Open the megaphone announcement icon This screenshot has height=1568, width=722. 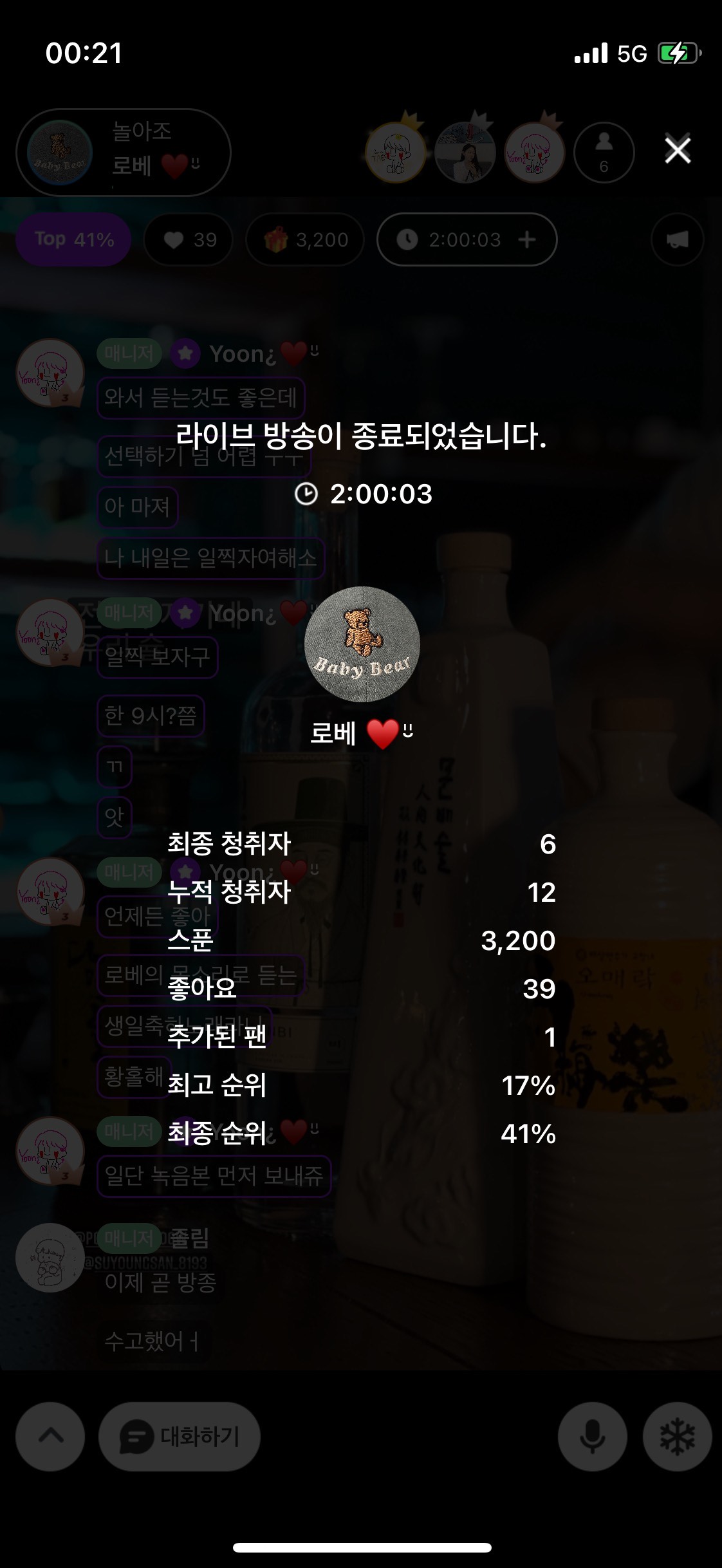pyautogui.click(x=677, y=240)
